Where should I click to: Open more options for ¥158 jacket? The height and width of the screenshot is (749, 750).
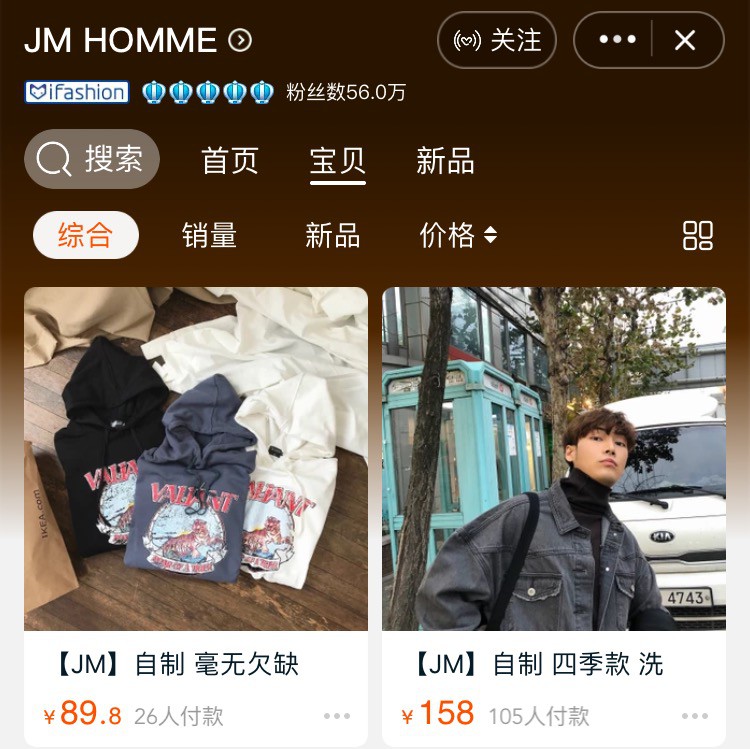(x=694, y=716)
